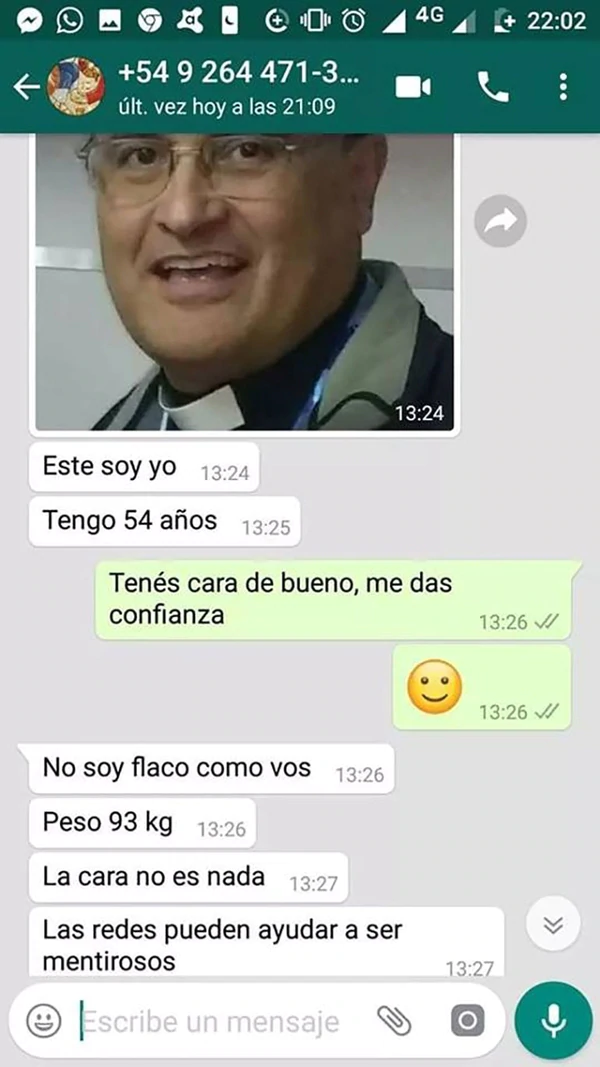Viewport: 600px width, 1067px height.
Task: Attach a file with the paperclip
Action: [x=394, y=1021]
